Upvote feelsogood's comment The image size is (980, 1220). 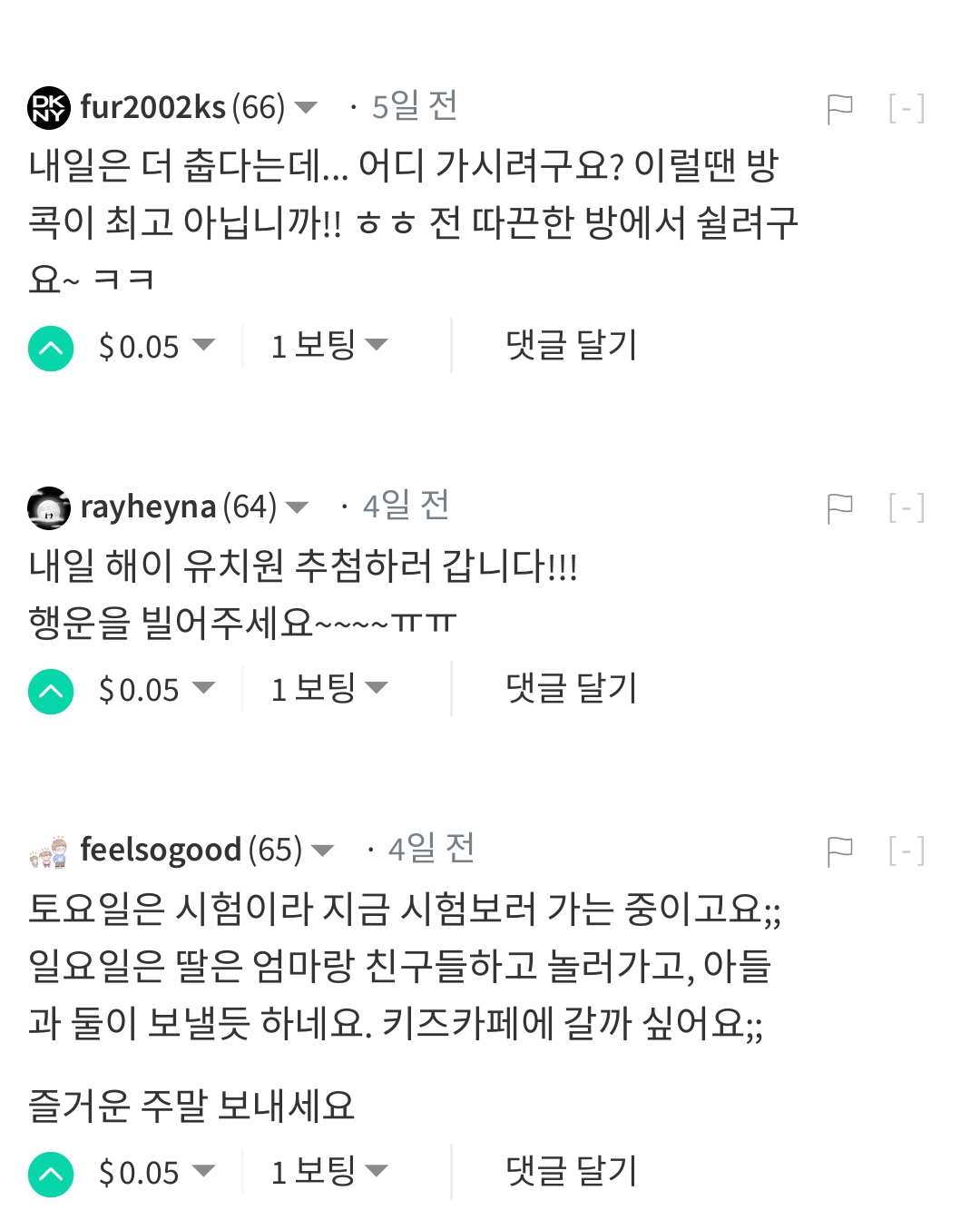51,1174
